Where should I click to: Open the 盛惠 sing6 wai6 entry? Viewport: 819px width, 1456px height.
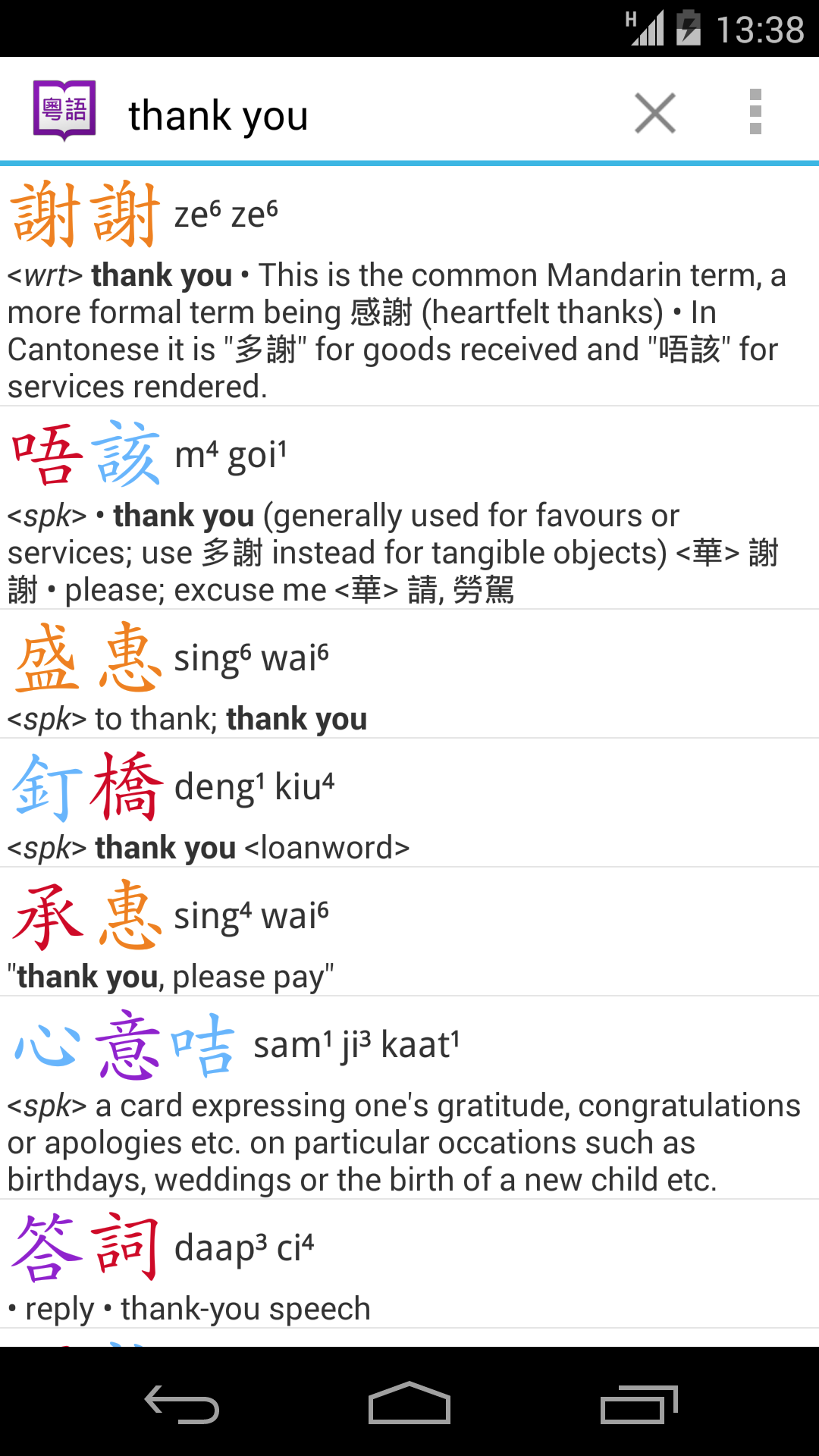[409, 675]
